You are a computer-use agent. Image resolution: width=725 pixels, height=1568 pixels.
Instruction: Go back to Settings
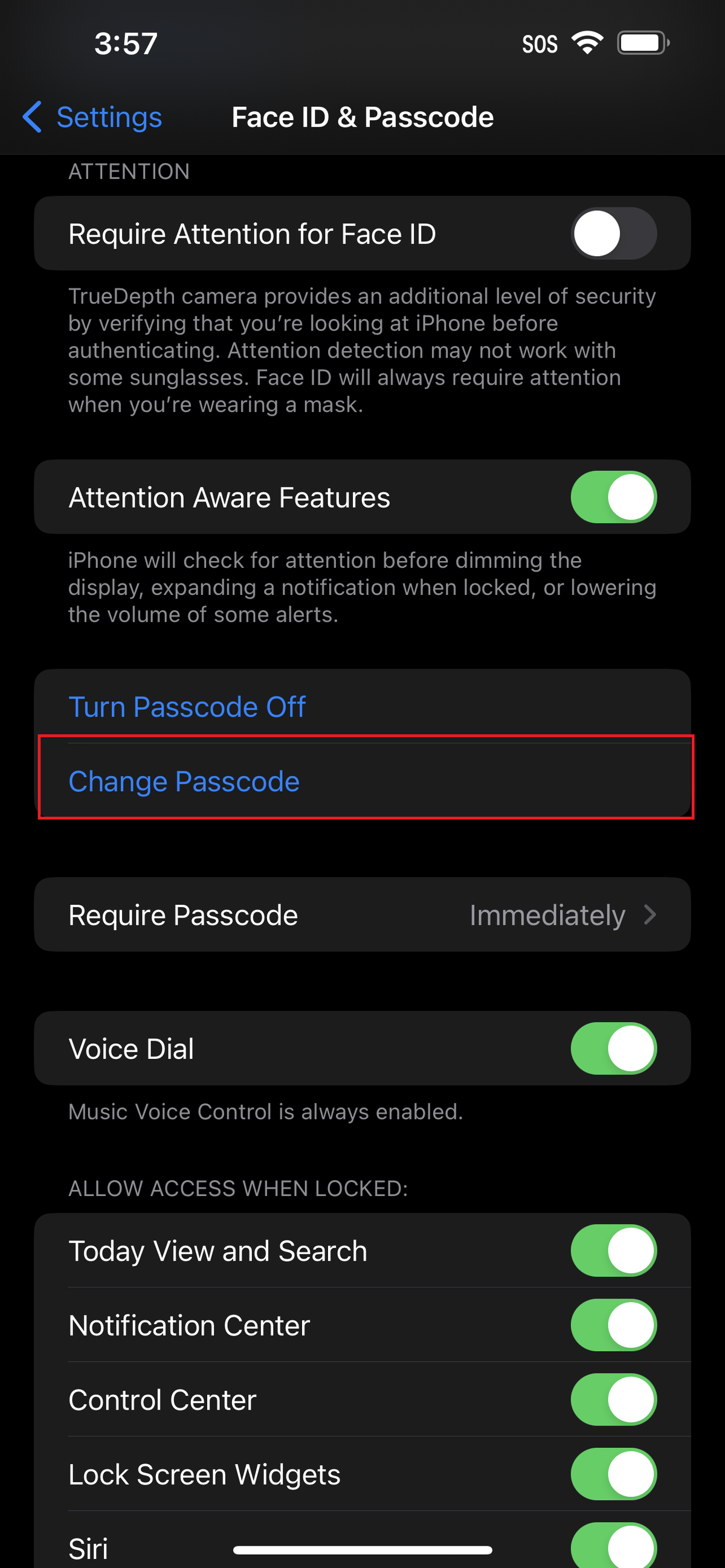pos(92,117)
